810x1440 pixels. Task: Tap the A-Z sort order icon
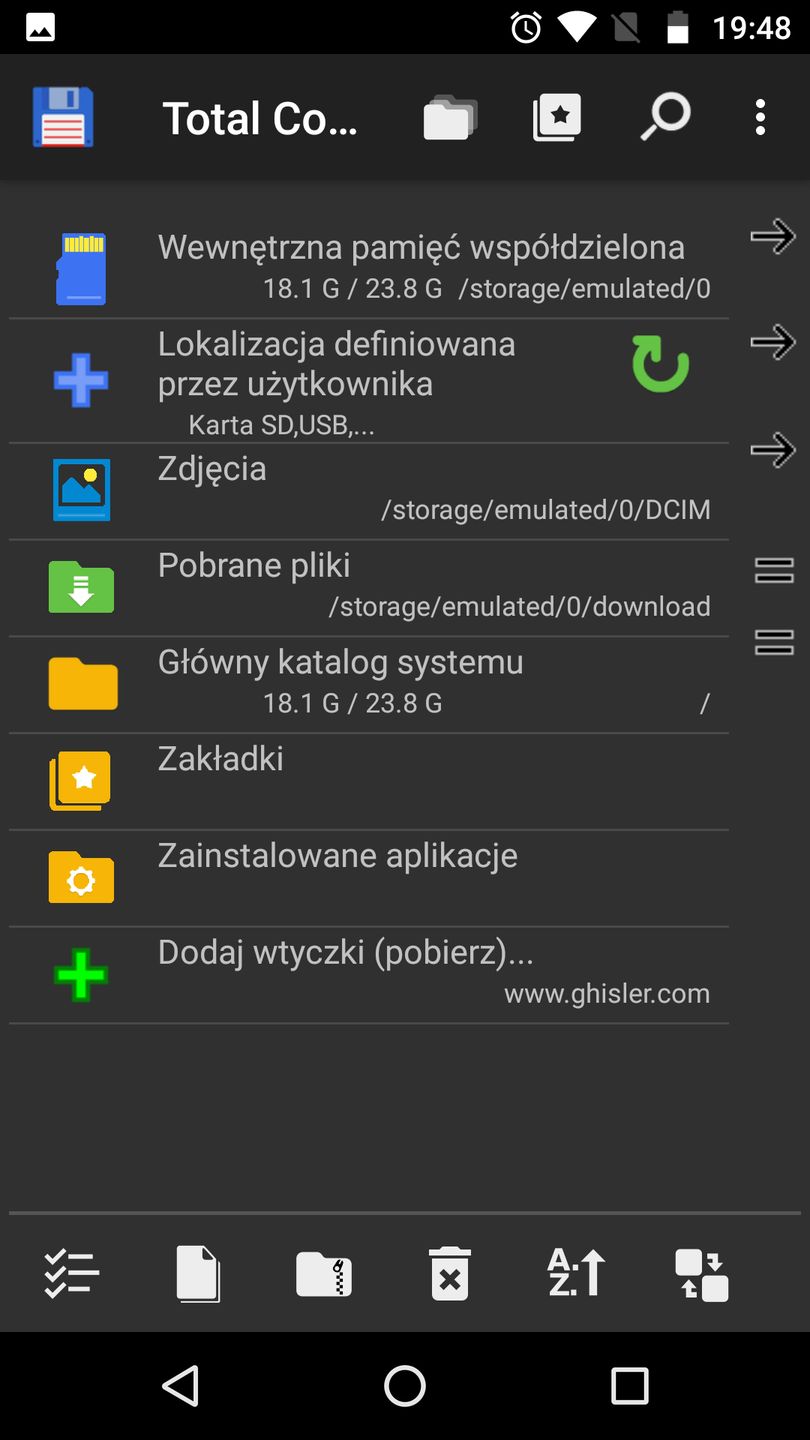[575, 1272]
